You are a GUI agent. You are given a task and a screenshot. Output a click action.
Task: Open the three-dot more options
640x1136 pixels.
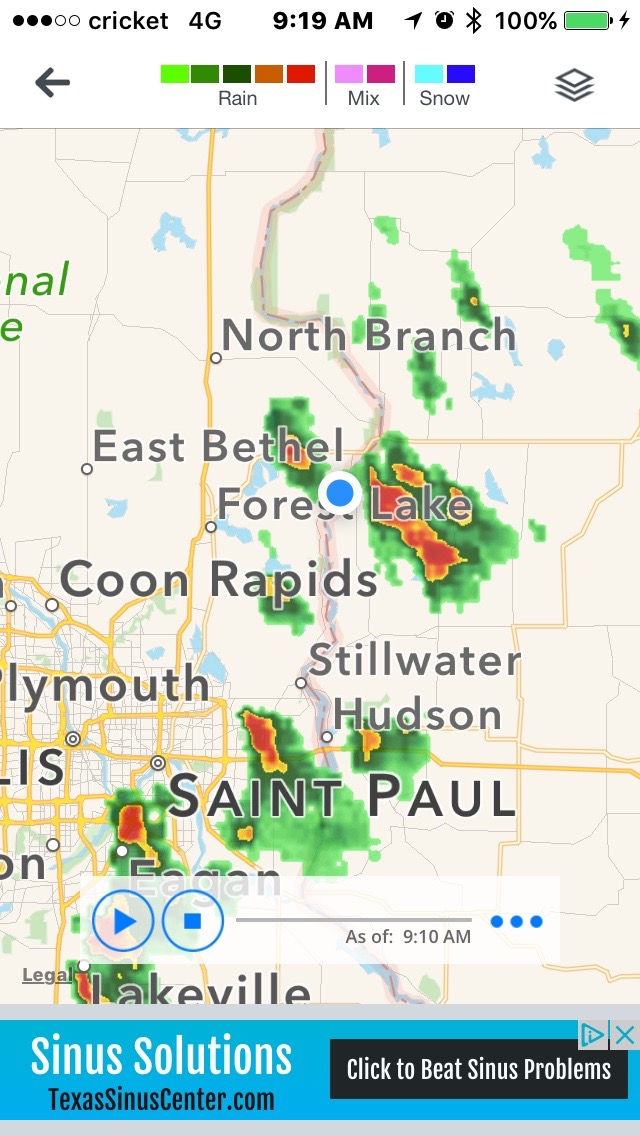(516, 921)
